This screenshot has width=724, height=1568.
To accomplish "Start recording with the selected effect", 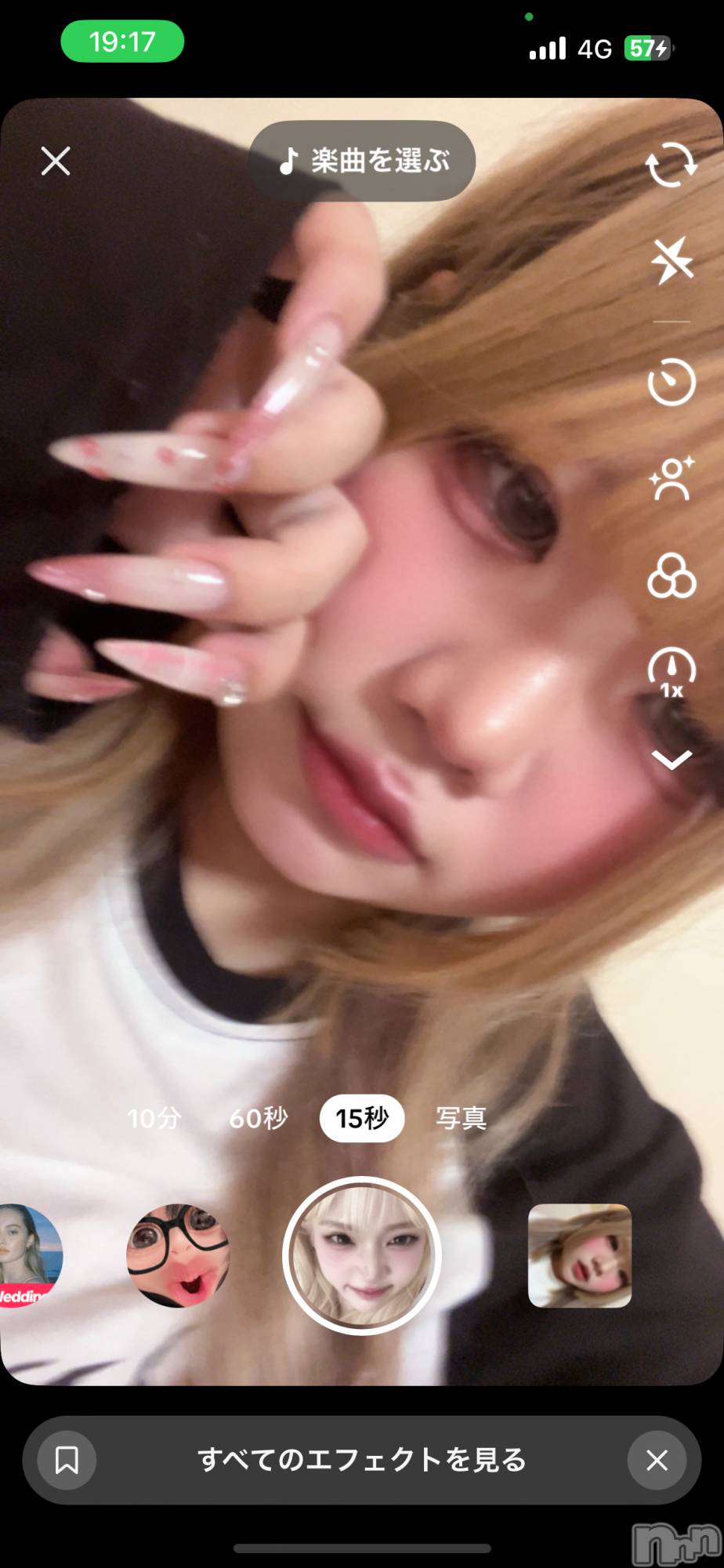I will (362, 1256).
